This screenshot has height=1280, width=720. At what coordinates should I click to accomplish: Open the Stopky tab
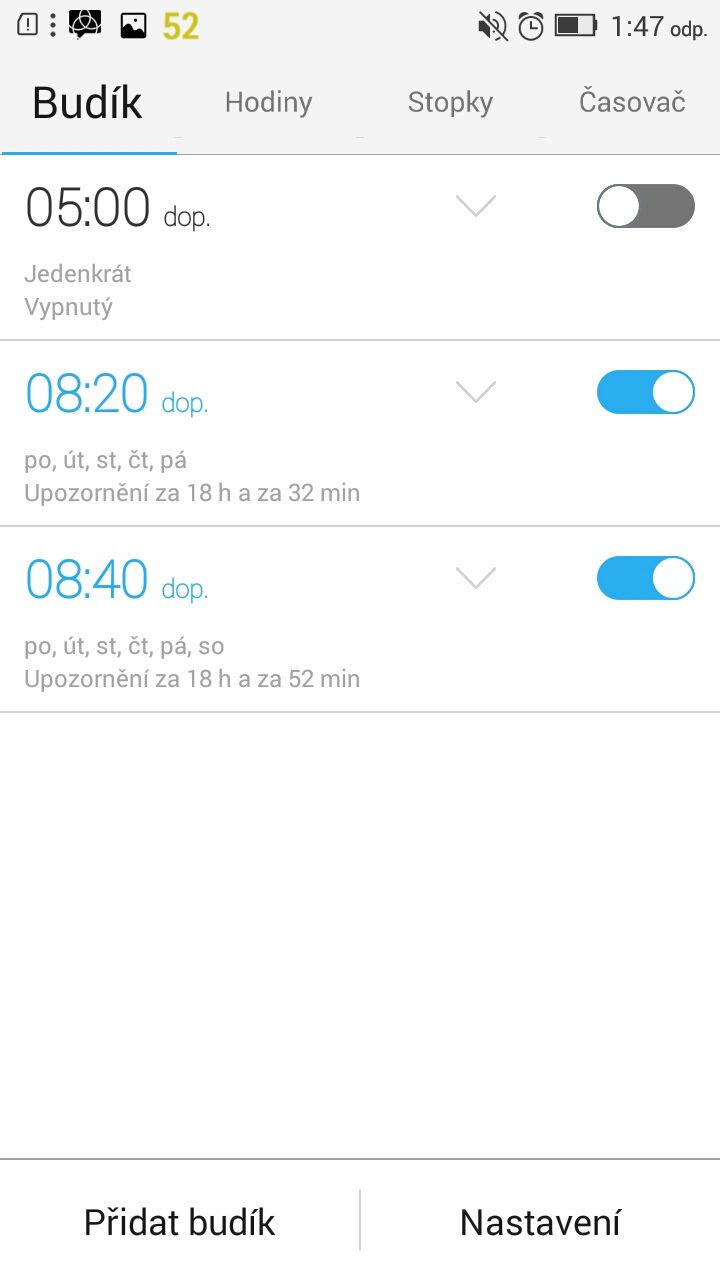point(450,103)
